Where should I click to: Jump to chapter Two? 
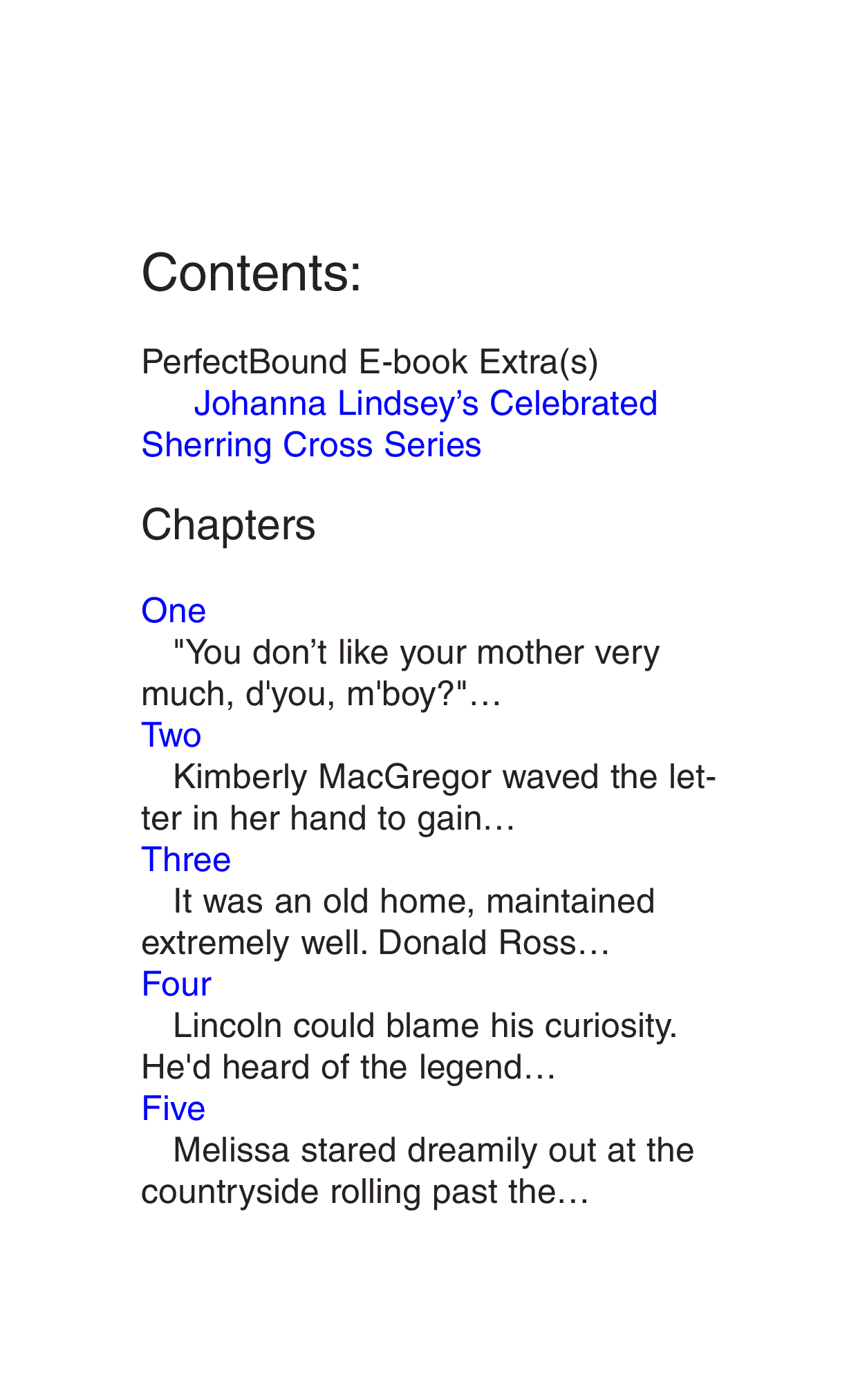click(x=171, y=735)
